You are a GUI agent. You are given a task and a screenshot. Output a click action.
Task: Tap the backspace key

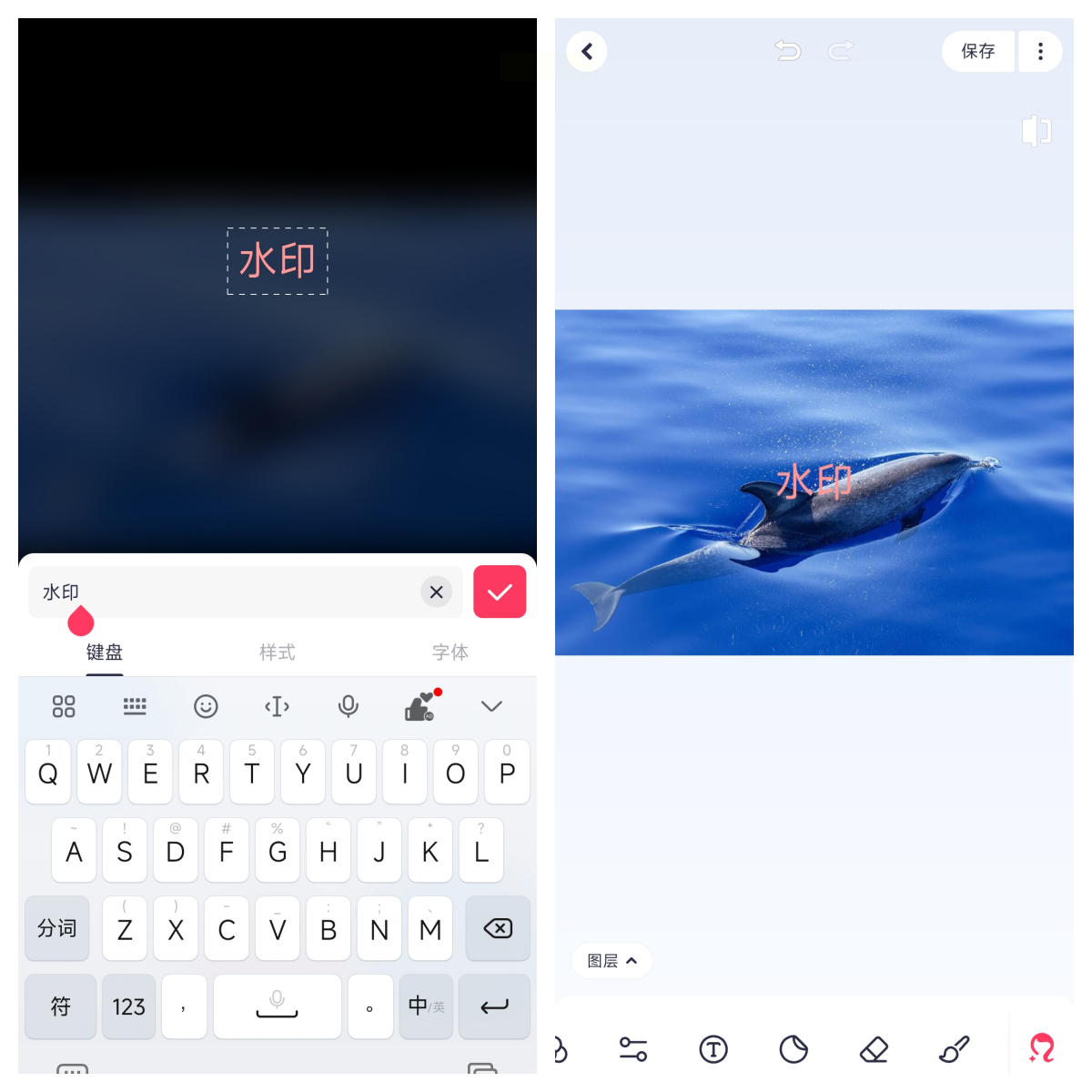pos(498,928)
